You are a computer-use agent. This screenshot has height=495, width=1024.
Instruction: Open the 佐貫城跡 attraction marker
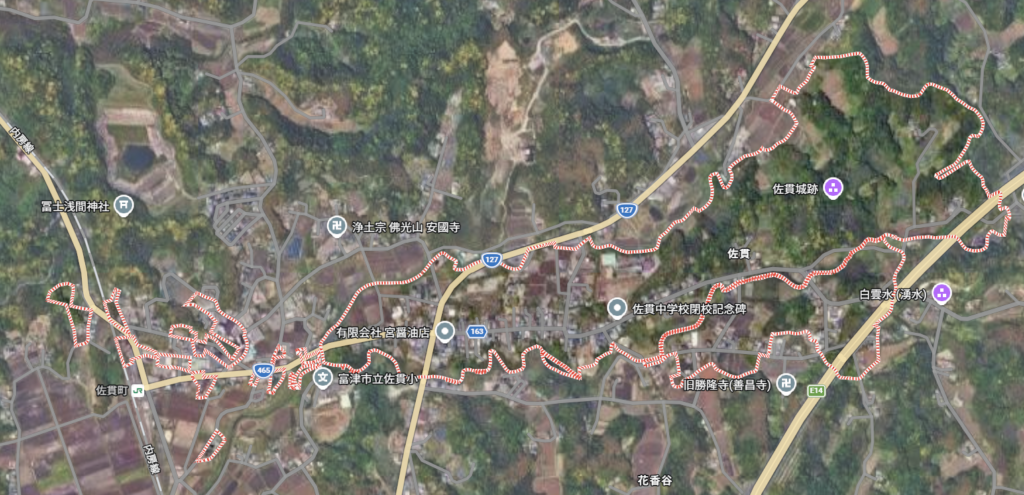tap(833, 188)
